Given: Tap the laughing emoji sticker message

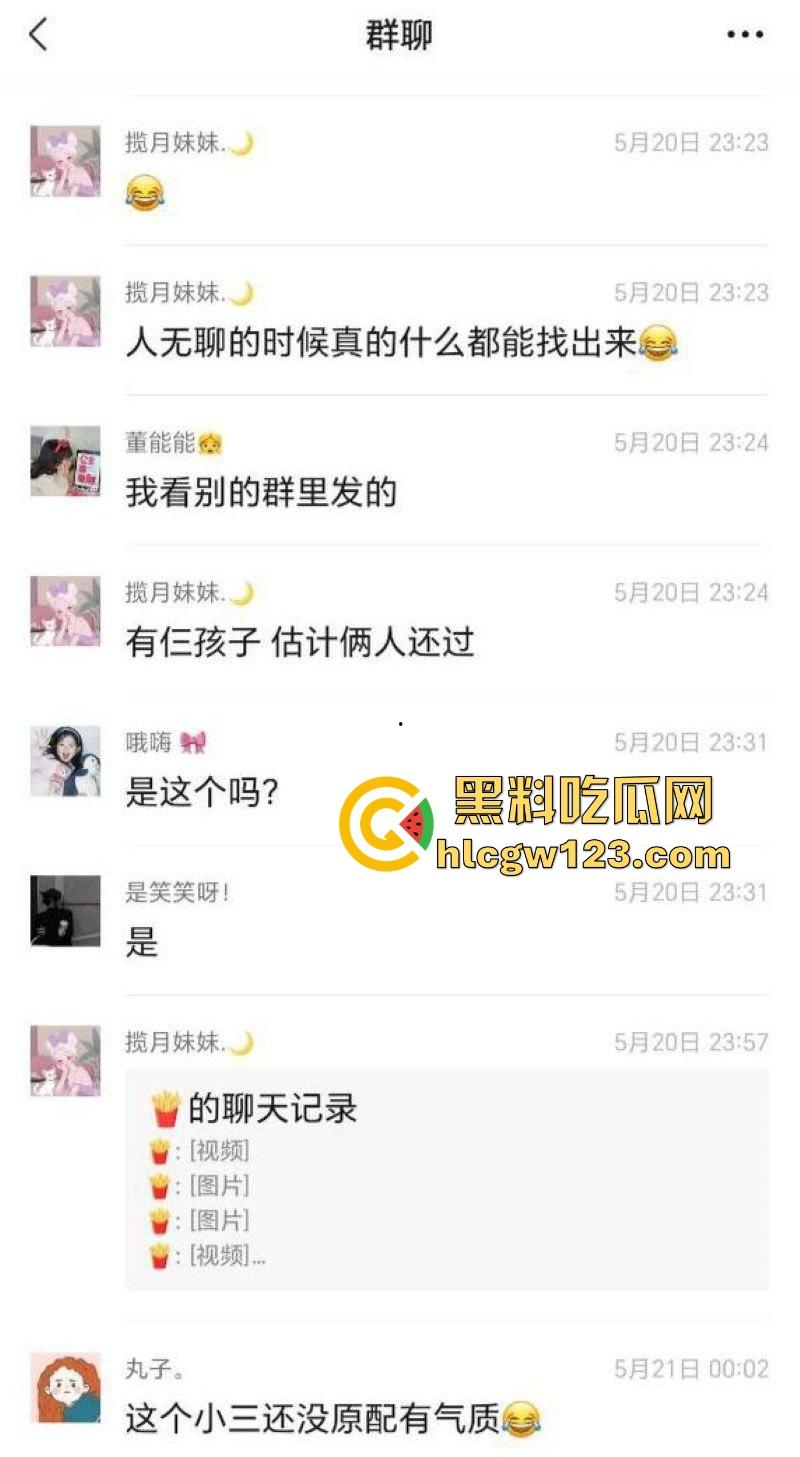Looking at the screenshot, I should click(146, 194).
